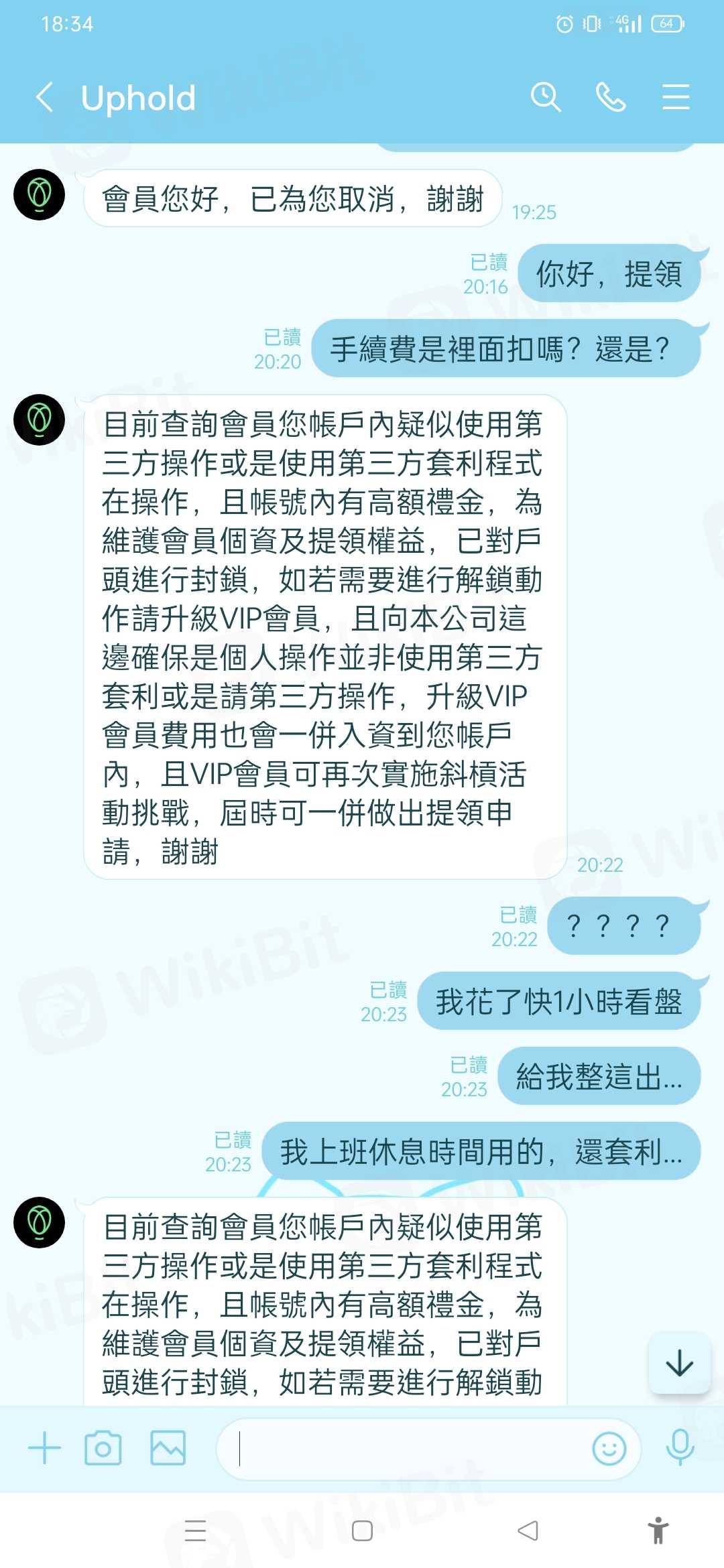Record a voice message with the microphone
This screenshot has width=724, height=1568.
pyautogui.click(x=680, y=1448)
